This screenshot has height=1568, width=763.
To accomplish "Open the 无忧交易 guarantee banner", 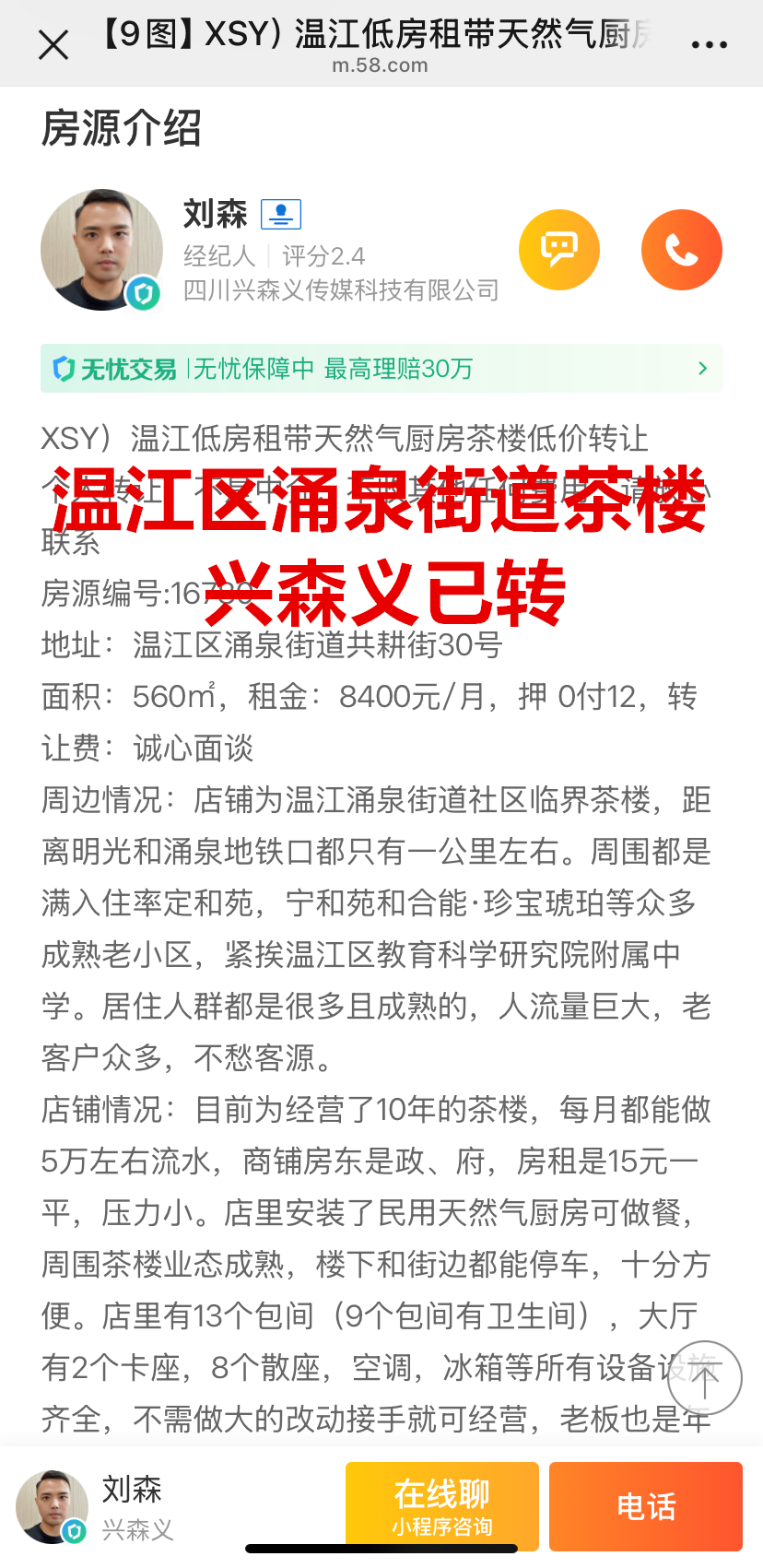I will click(381, 369).
